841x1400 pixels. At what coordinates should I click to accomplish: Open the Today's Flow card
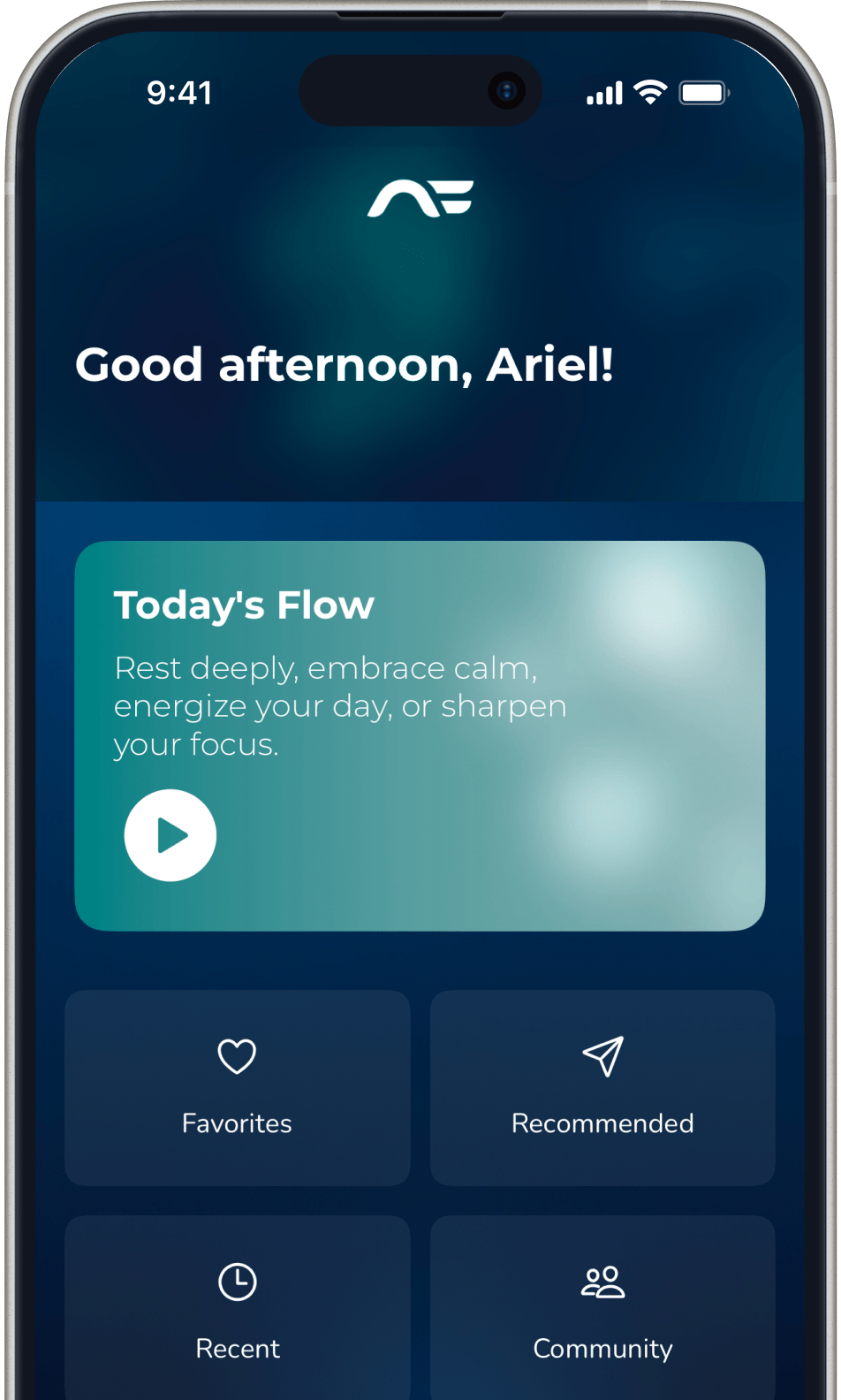[420, 735]
